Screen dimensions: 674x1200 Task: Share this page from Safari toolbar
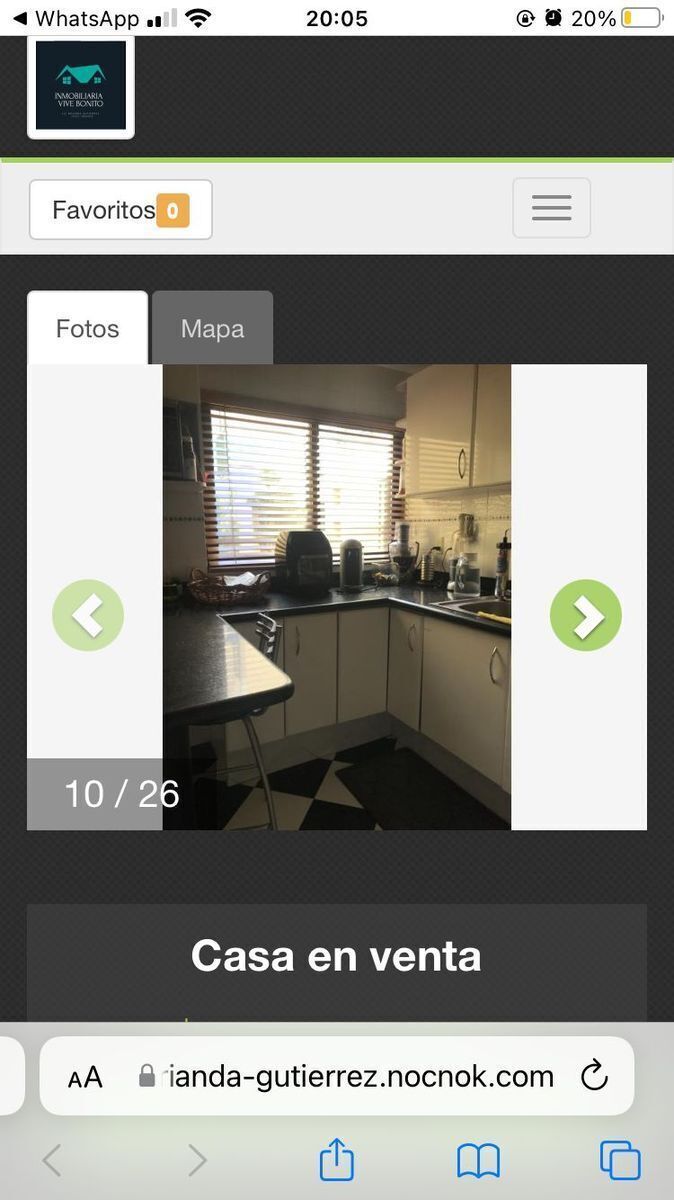tap(337, 1161)
